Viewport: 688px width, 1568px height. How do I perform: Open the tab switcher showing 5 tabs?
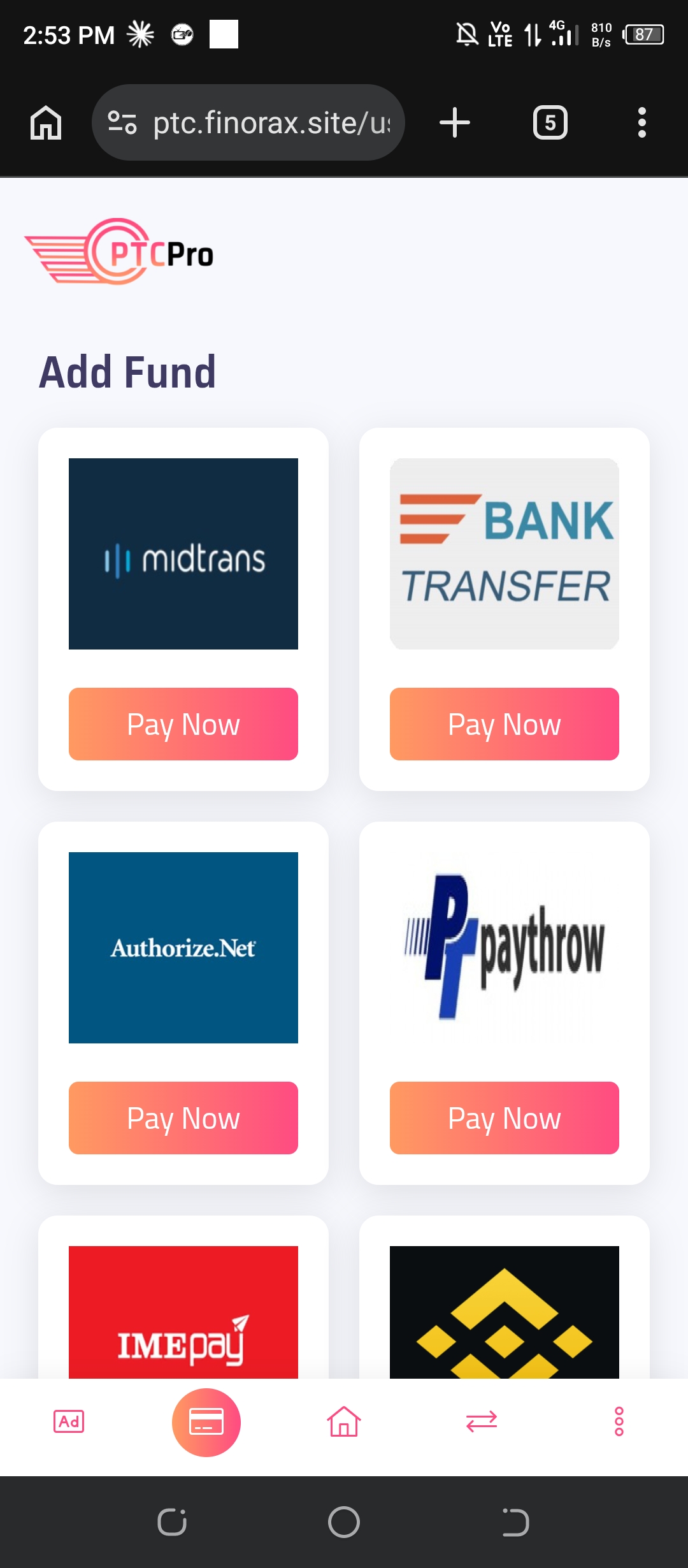point(550,122)
